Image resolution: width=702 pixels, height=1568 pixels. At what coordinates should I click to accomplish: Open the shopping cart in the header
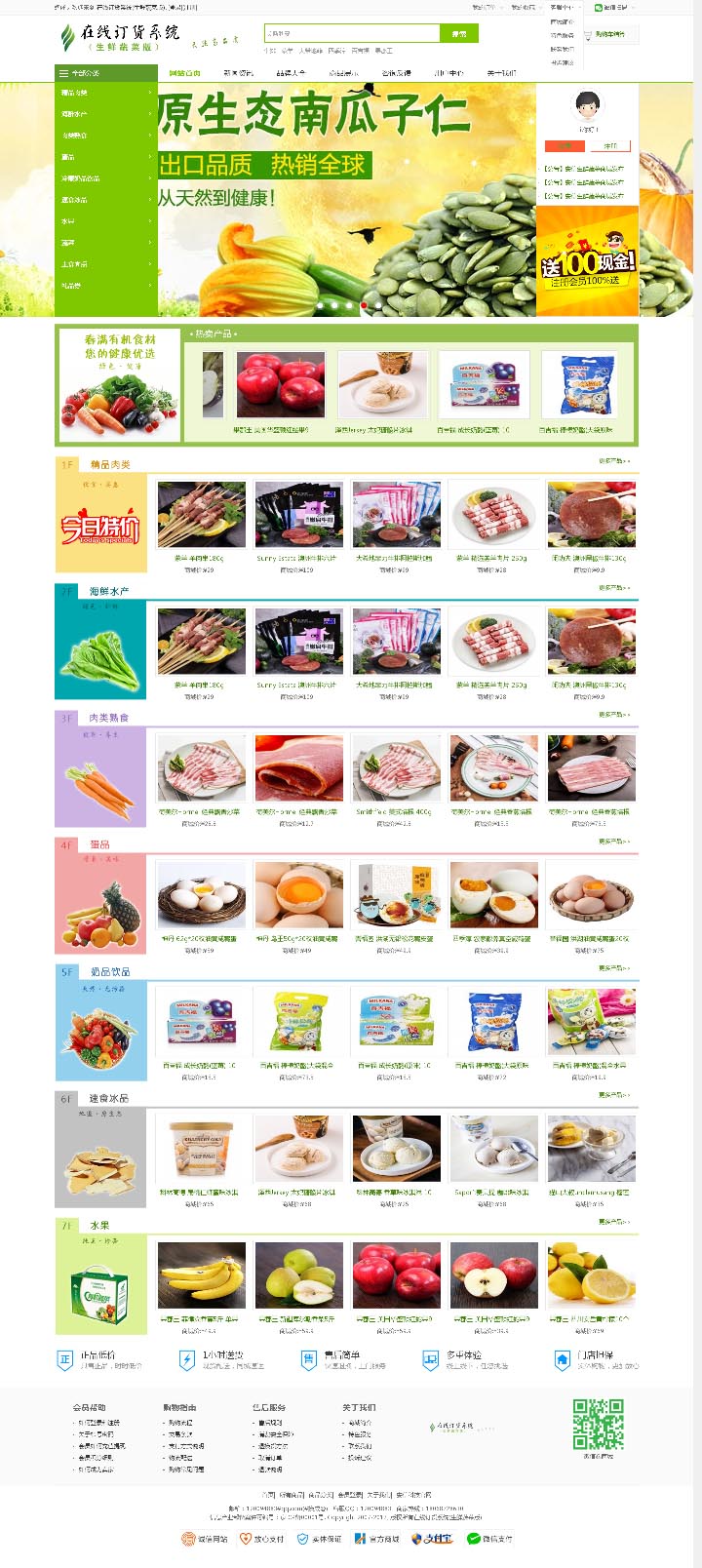pyautogui.click(x=610, y=34)
